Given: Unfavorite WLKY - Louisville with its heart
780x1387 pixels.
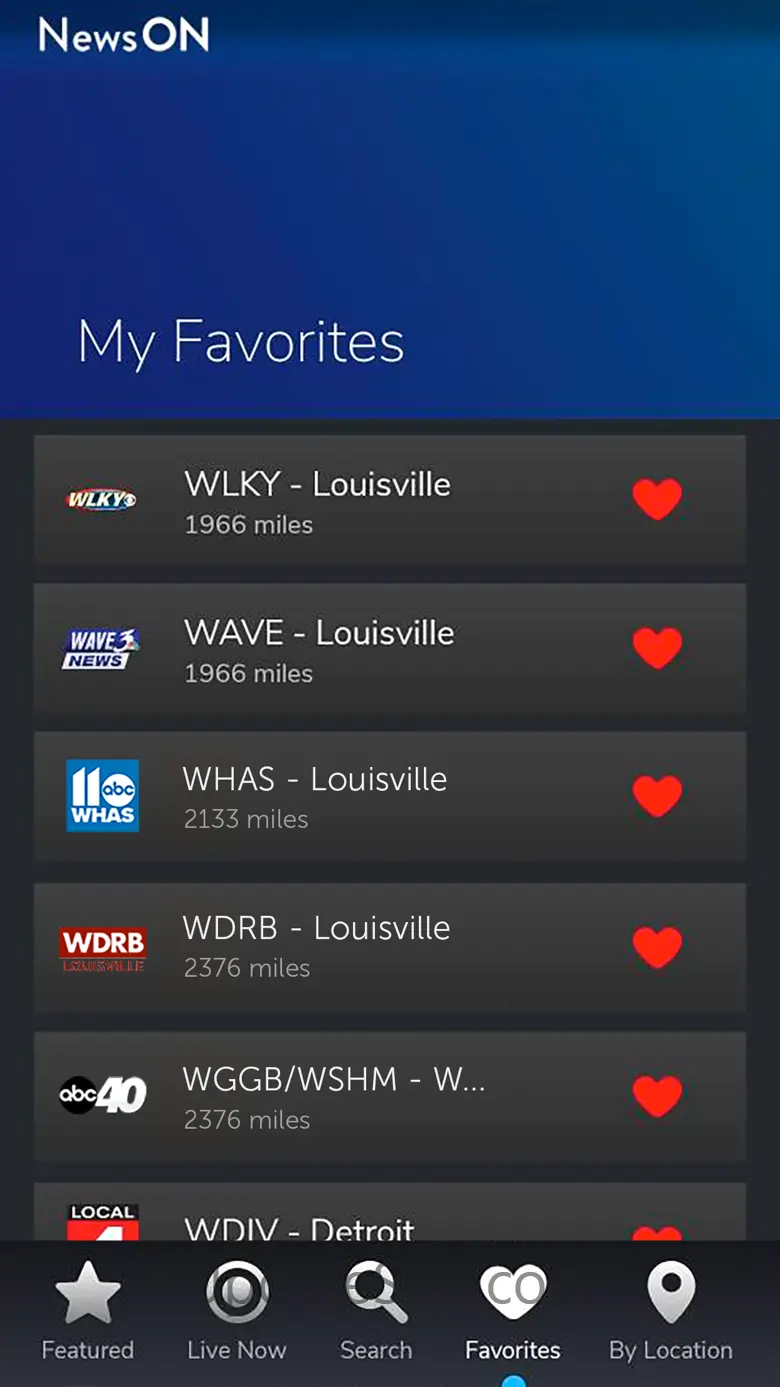Looking at the screenshot, I should click(657, 499).
